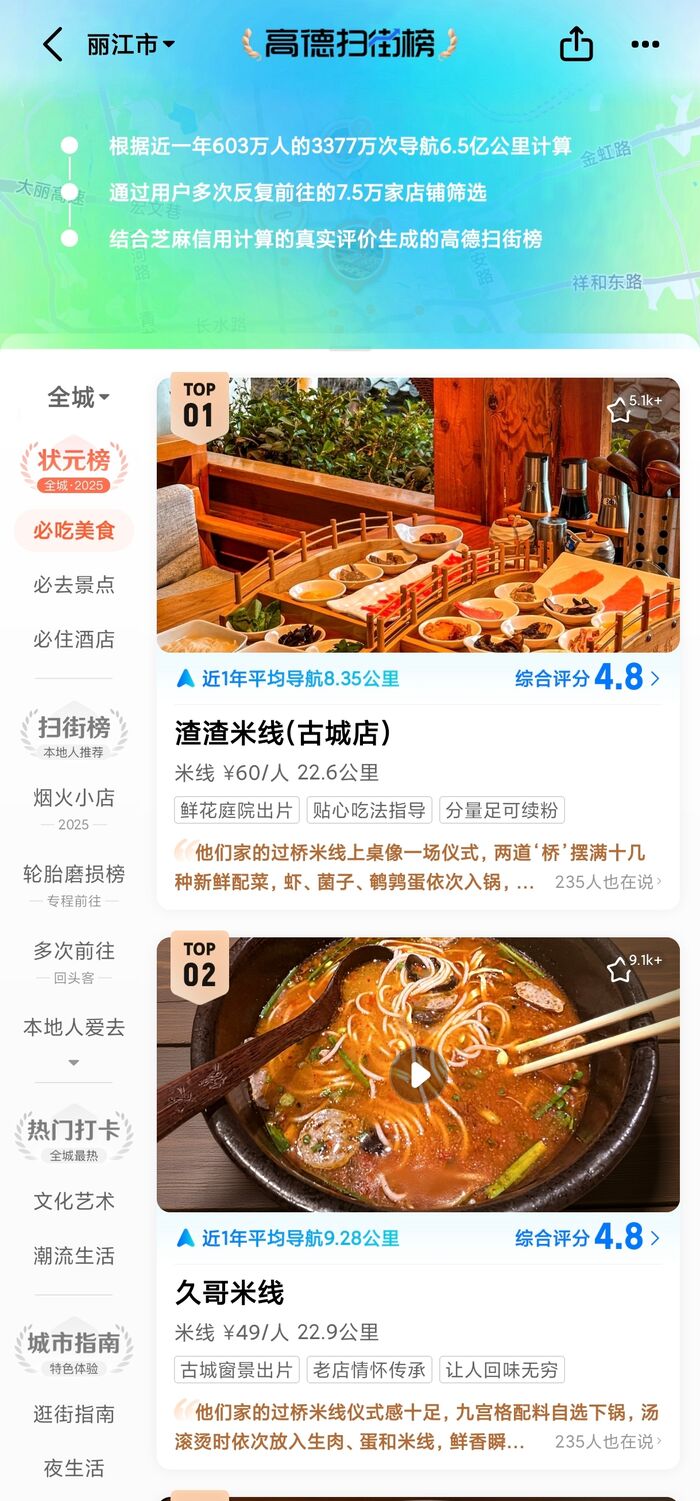
Task: Share this ranking list
Action: (576, 45)
